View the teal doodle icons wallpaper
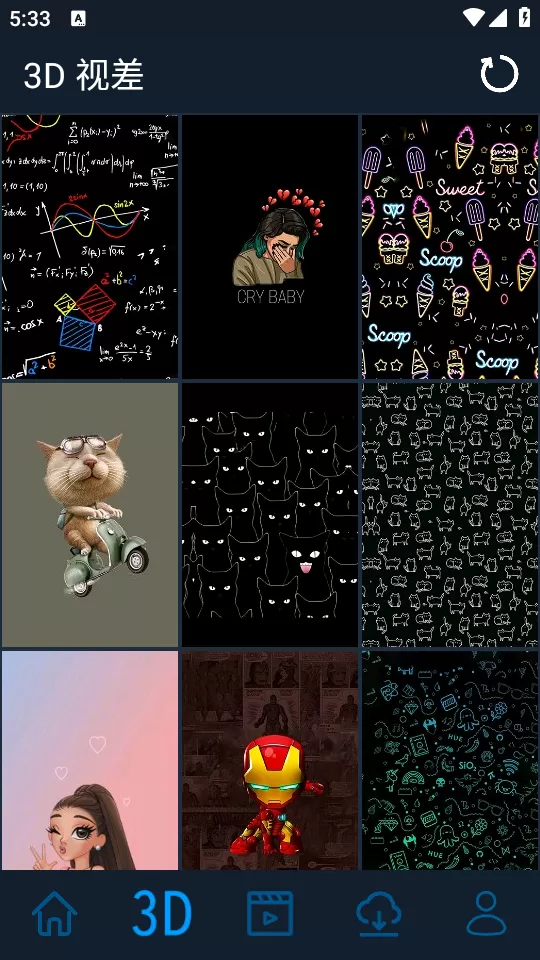The height and width of the screenshot is (960, 540). pos(450,760)
